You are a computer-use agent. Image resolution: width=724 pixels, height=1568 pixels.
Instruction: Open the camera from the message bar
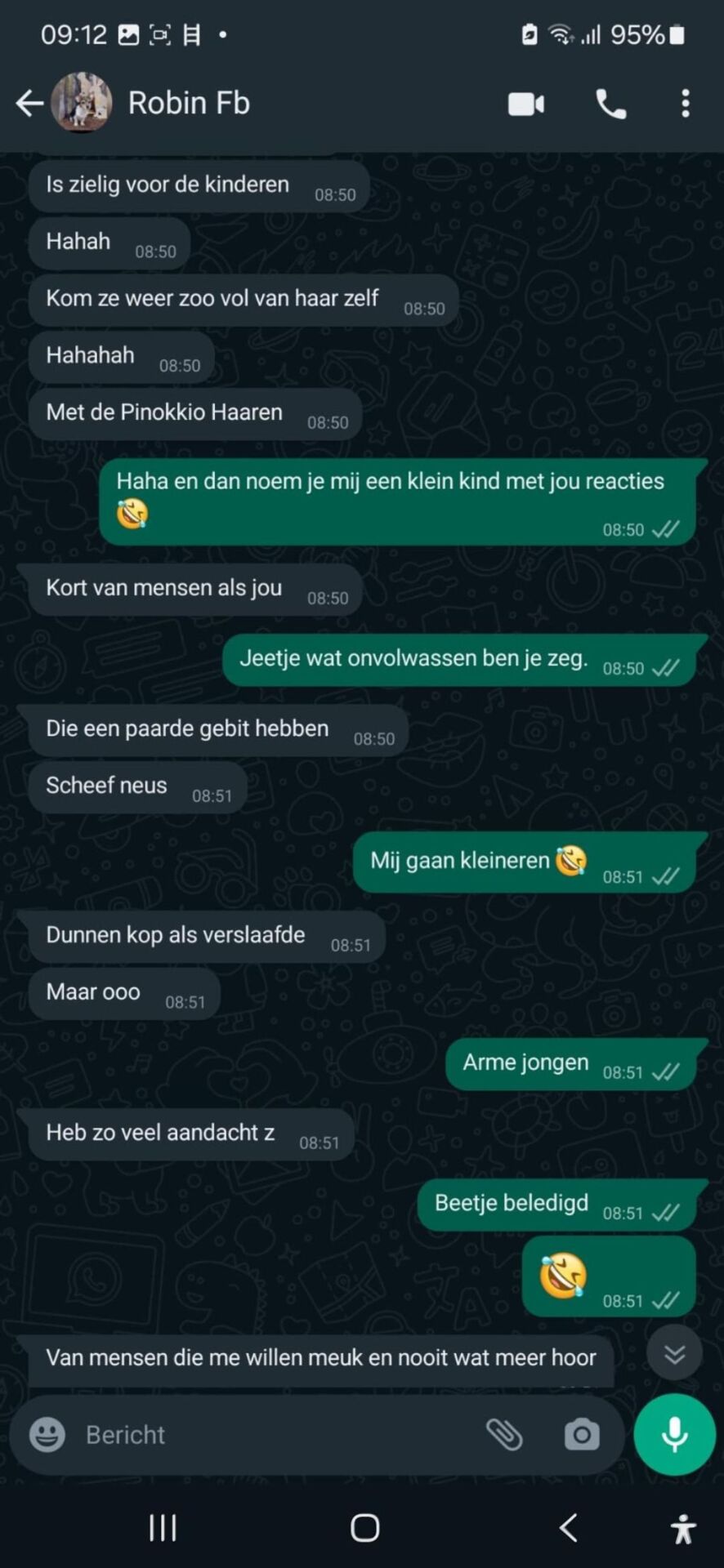pos(582,1435)
